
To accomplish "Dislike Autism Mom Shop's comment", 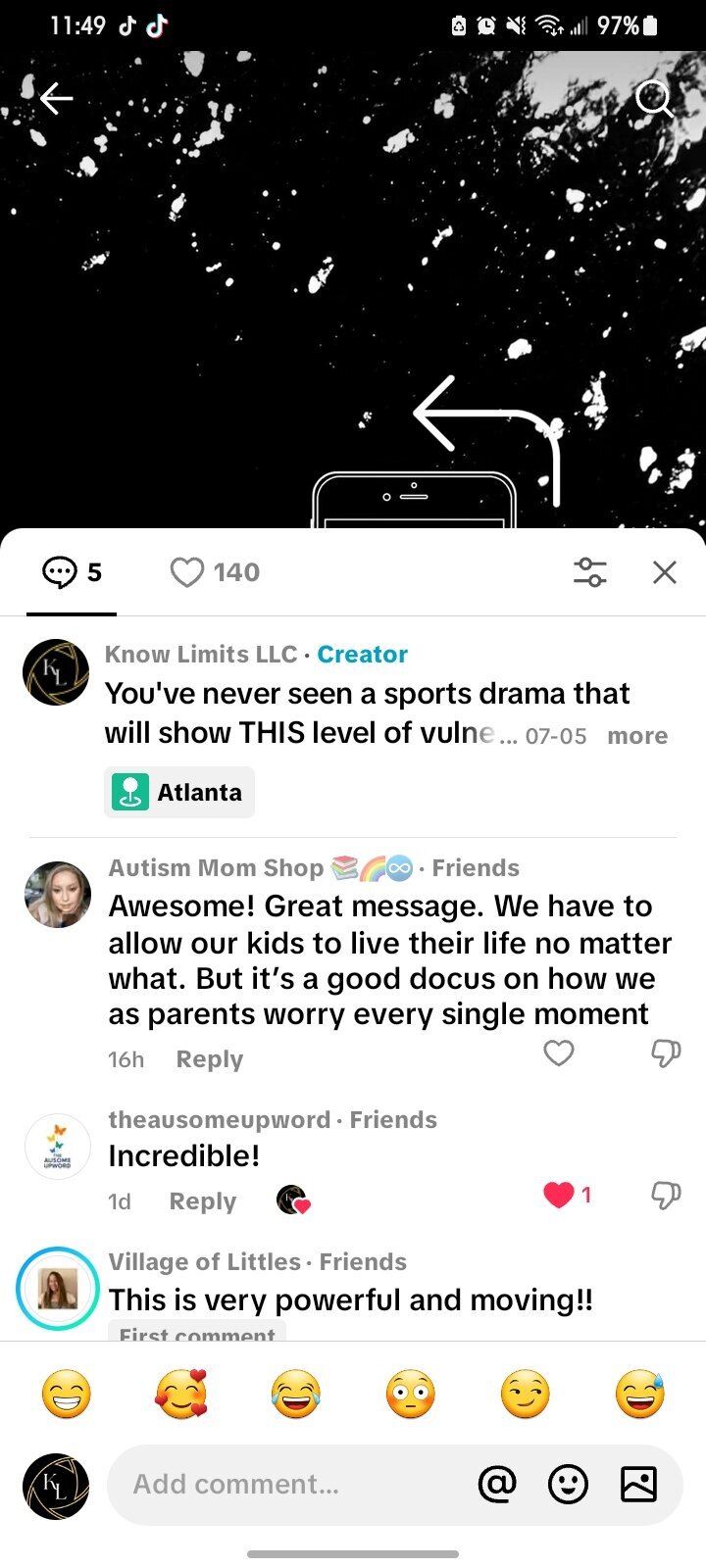I will [x=666, y=1053].
